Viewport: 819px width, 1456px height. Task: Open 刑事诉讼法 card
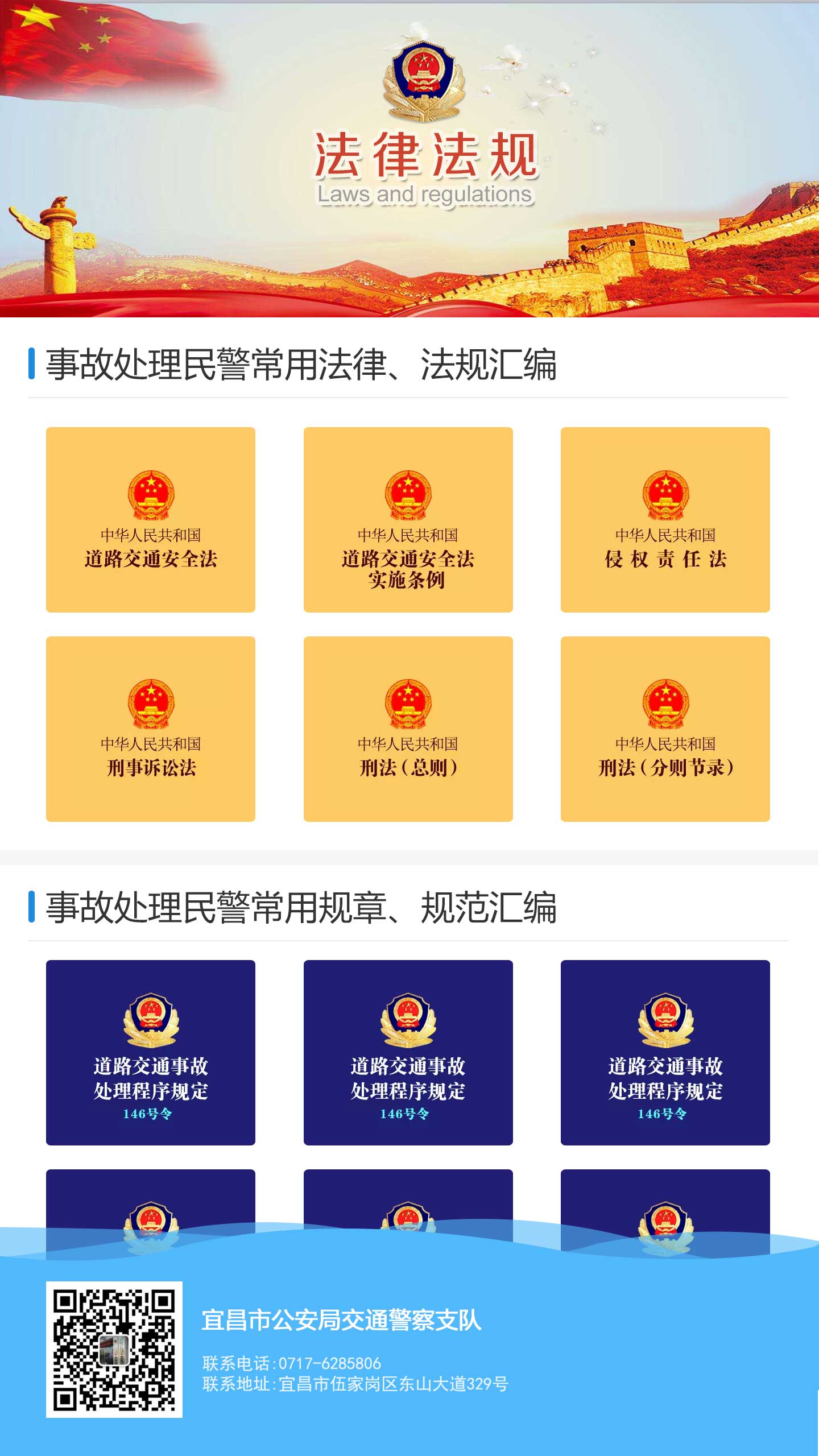(151, 729)
